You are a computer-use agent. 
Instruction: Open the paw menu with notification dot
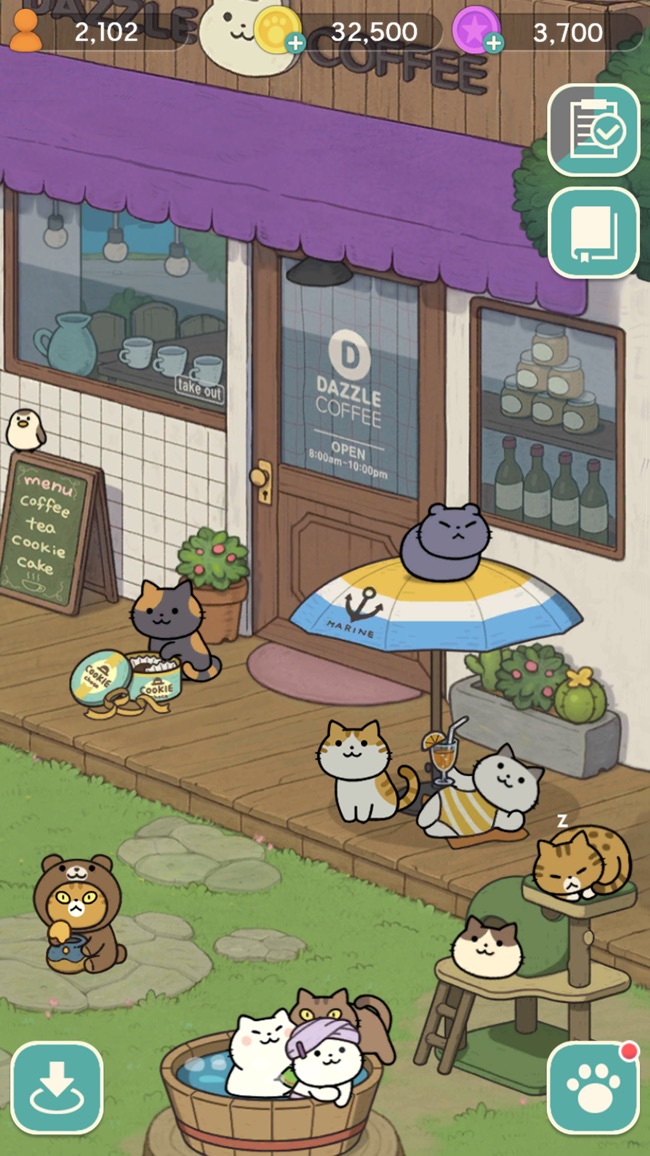593,1088
